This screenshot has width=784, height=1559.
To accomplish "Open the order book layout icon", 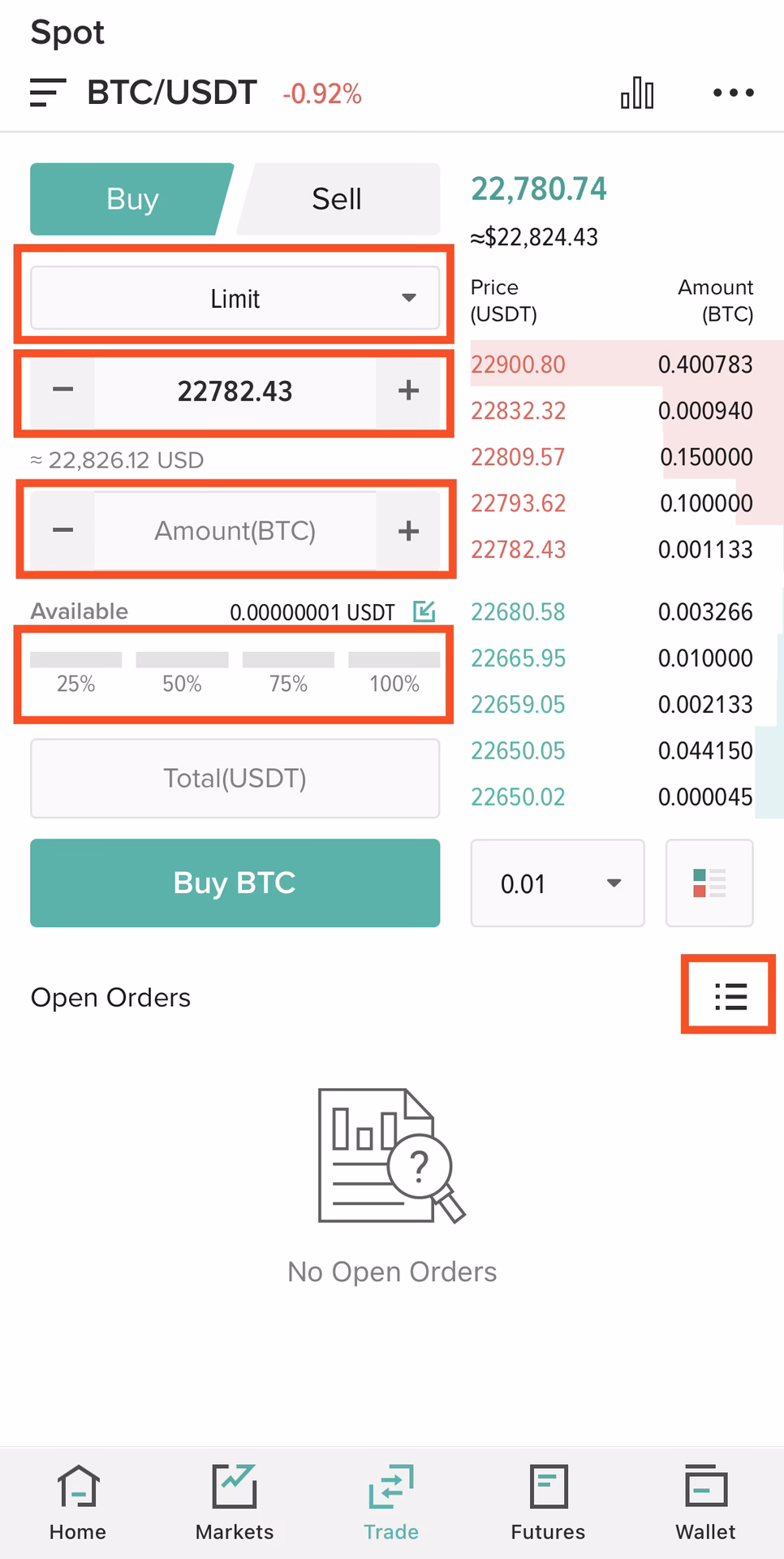I will (709, 883).
